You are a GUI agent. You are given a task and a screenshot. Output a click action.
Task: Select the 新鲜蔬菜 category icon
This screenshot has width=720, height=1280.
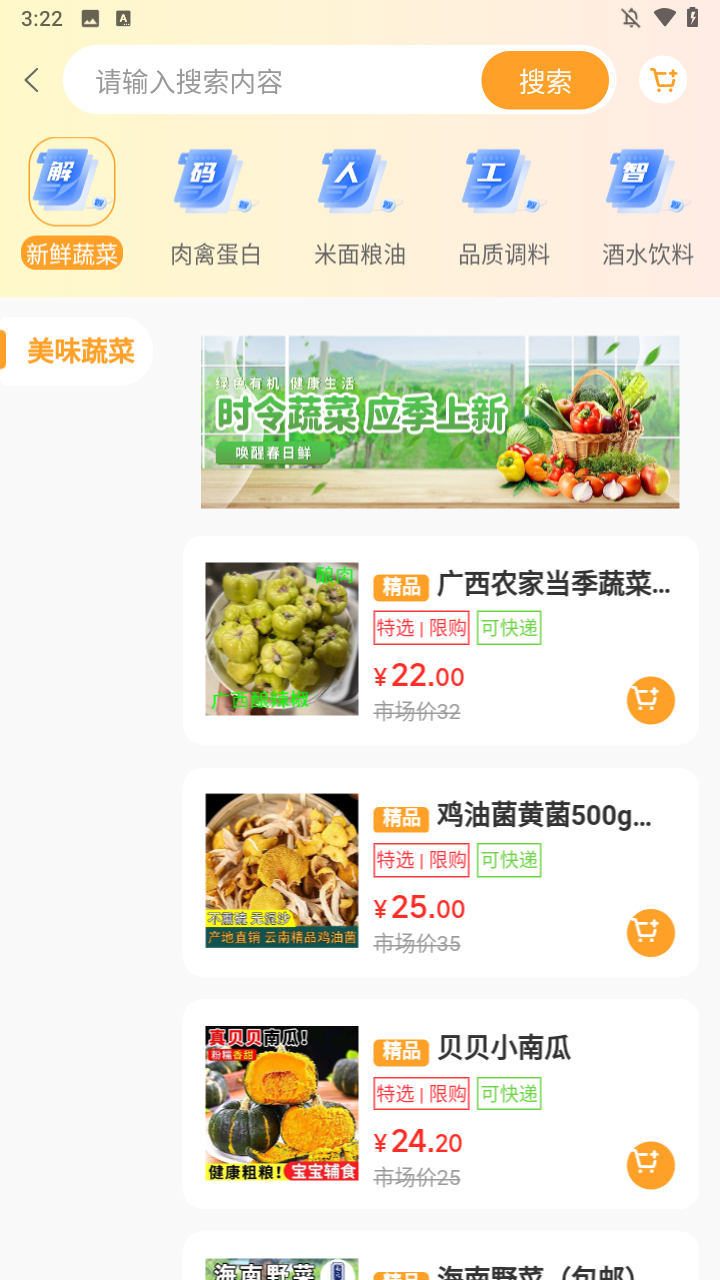click(71, 181)
